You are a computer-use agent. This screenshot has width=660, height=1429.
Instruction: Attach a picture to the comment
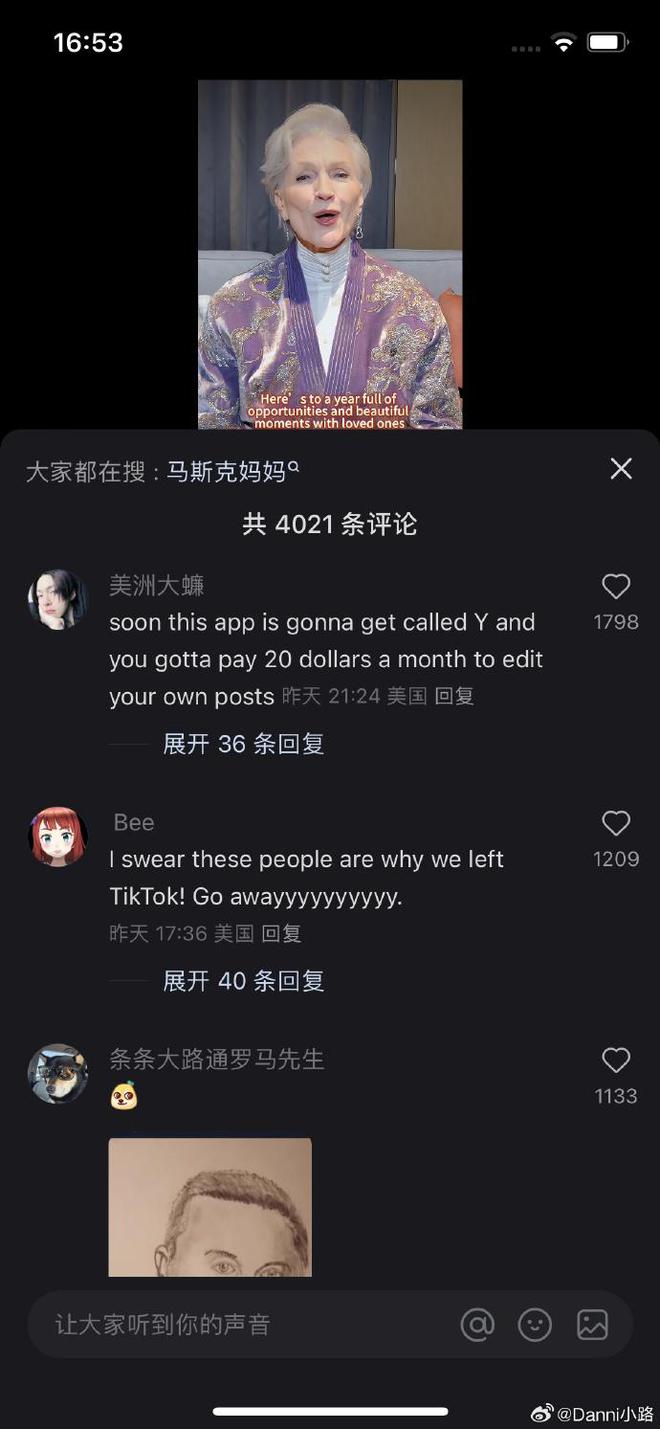pos(592,1325)
